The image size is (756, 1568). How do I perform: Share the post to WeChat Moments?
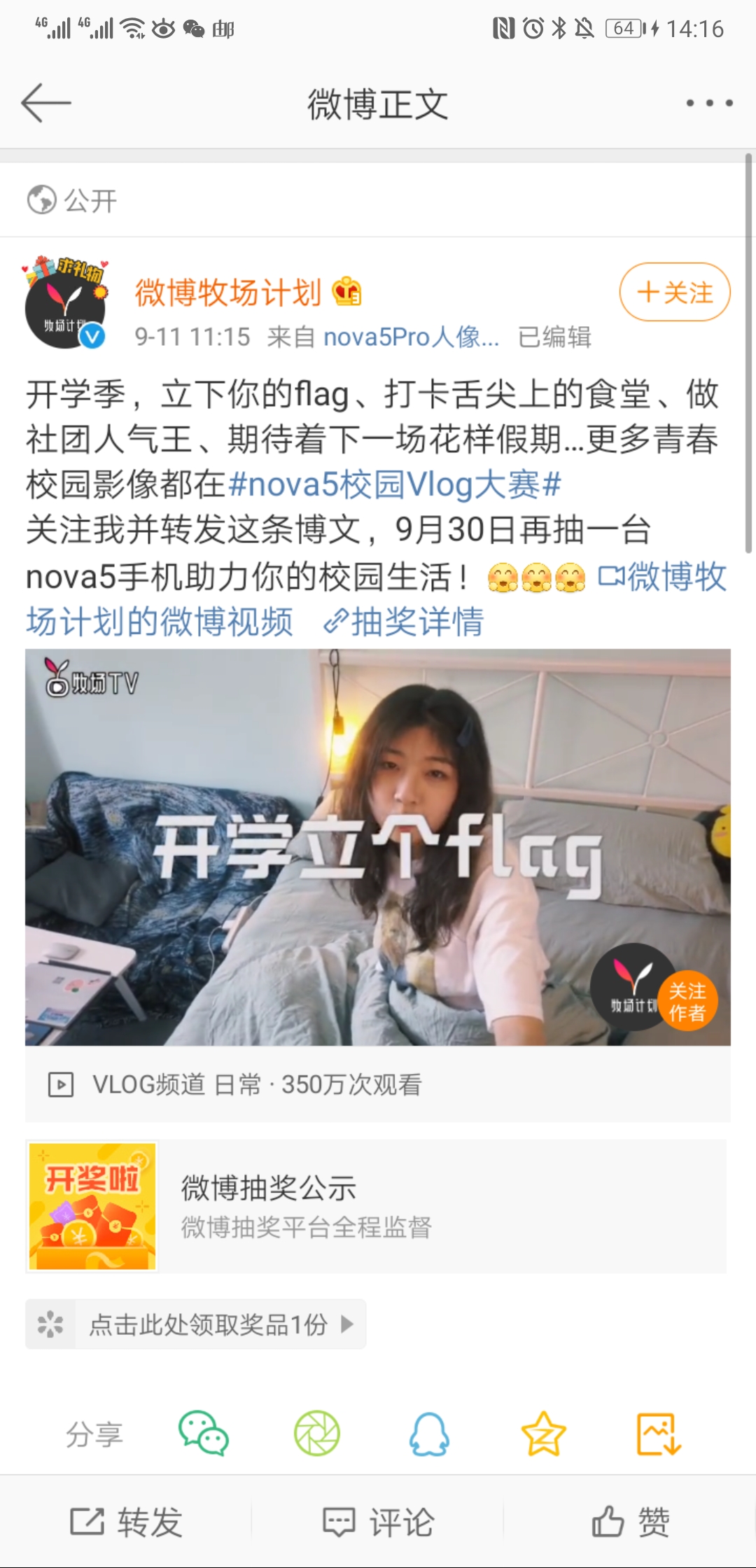click(316, 1434)
